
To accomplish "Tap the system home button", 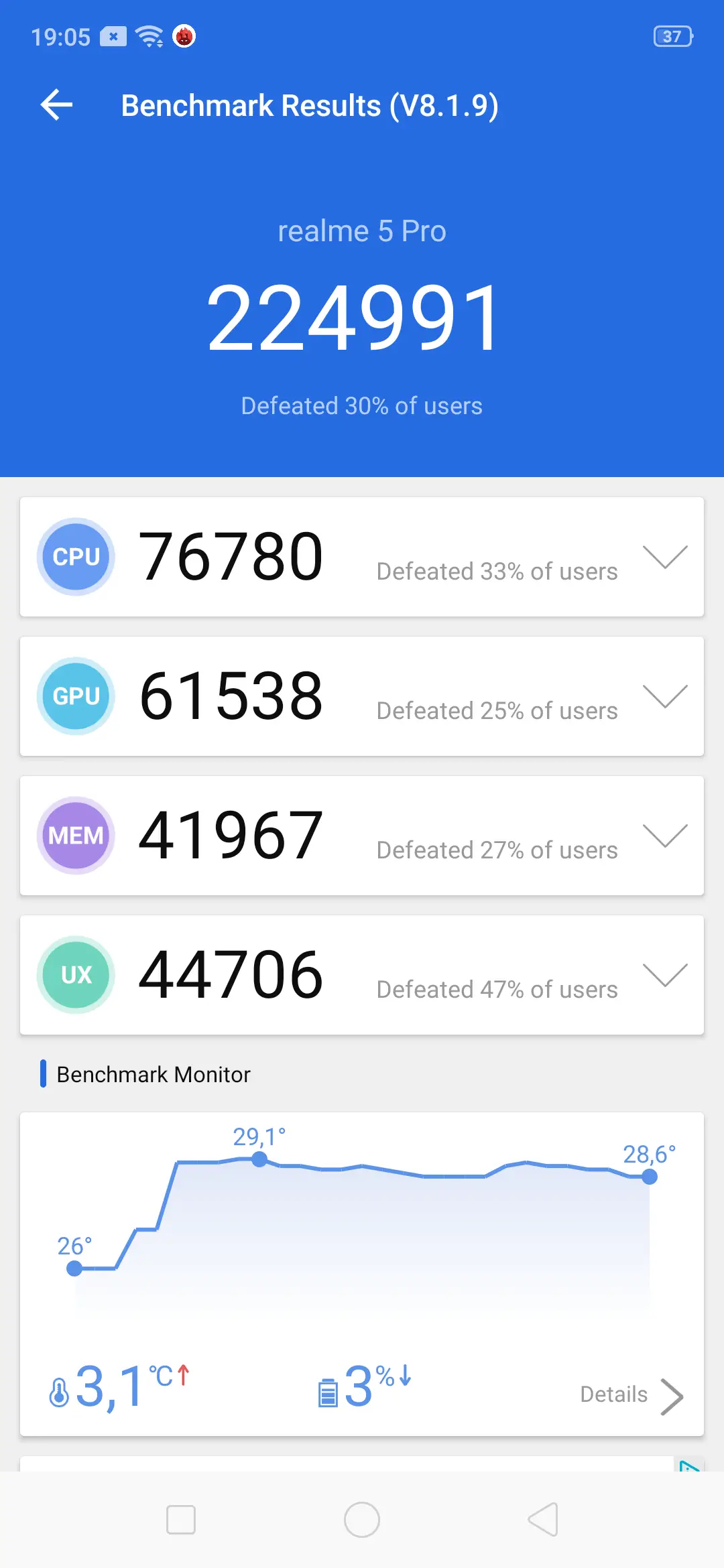I will [362, 1520].
